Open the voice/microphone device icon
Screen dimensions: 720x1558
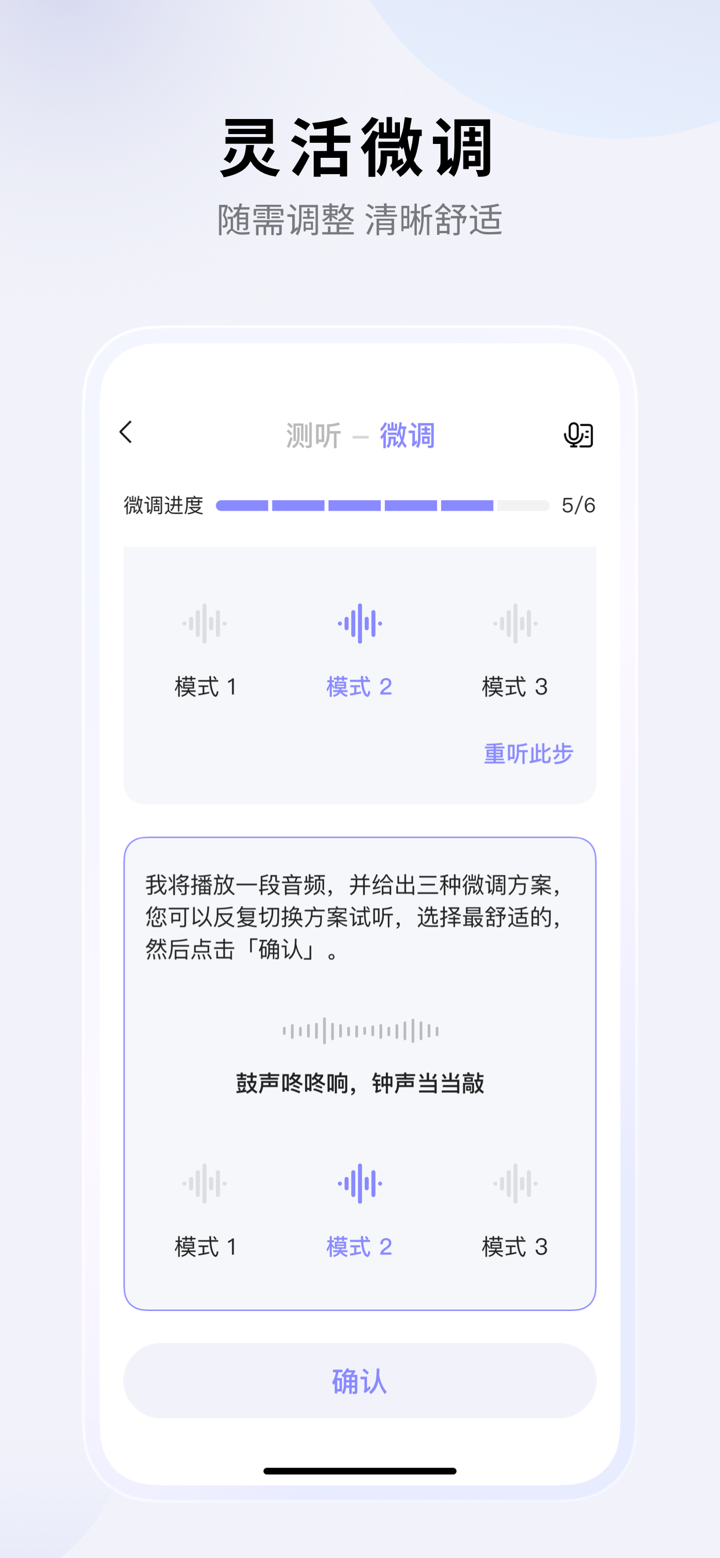pos(579,432)
